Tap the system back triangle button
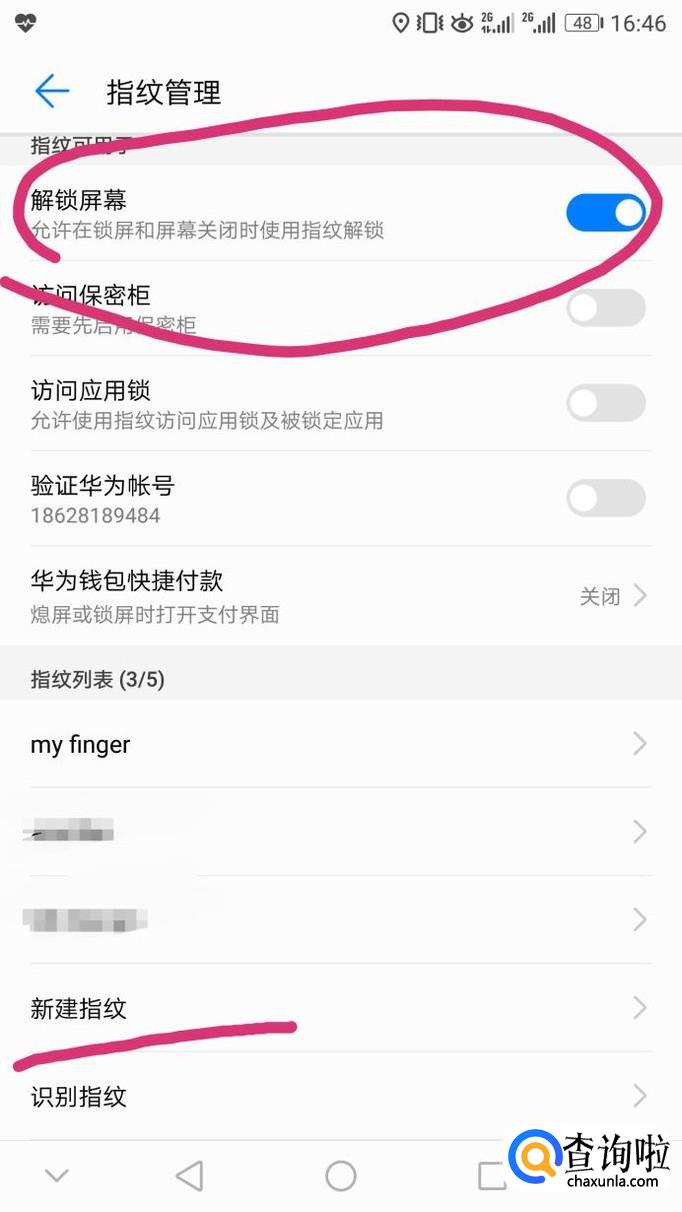The height and width of the screenshot is (1212, 682). 190,1176
